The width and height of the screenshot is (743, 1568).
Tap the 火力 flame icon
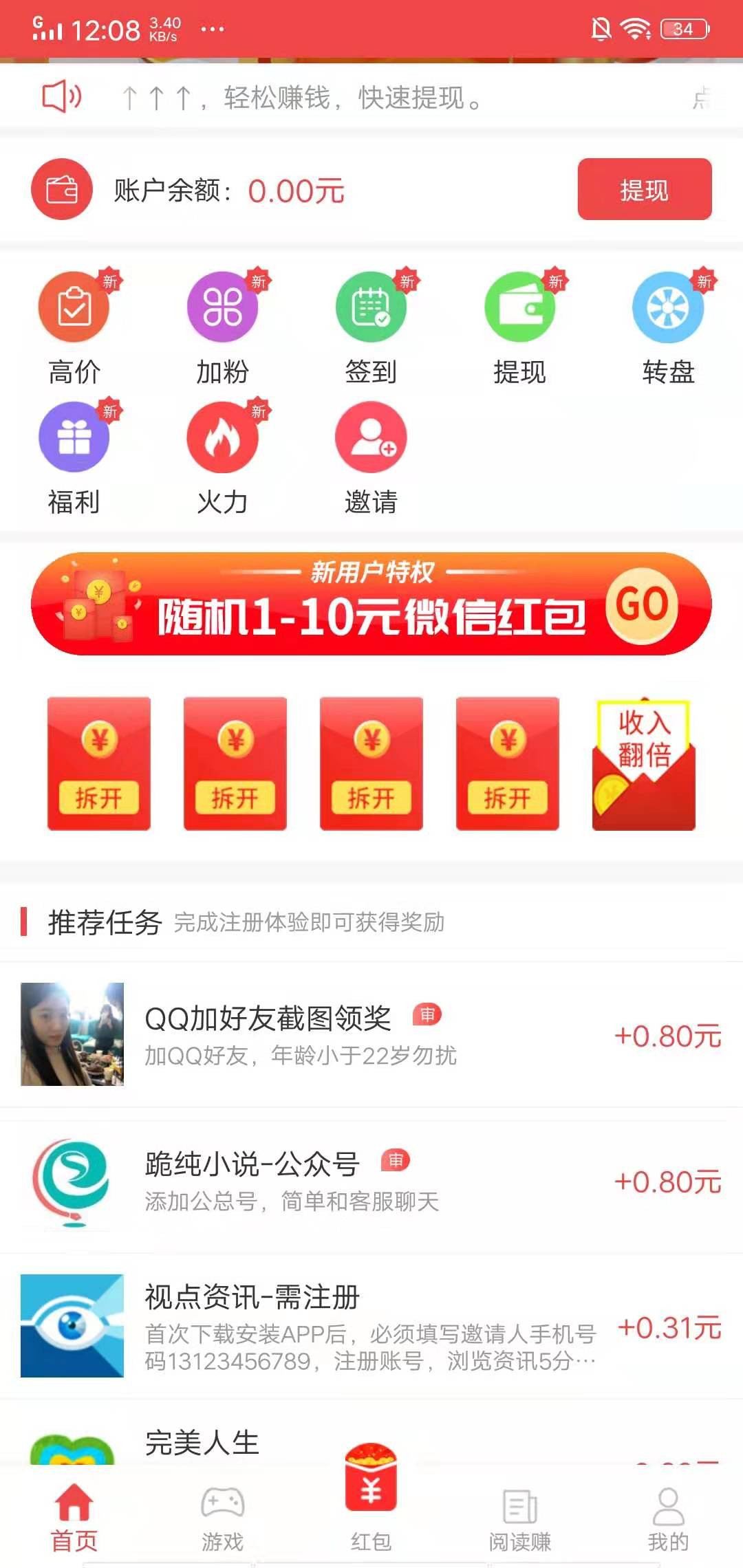pos(222,437)
